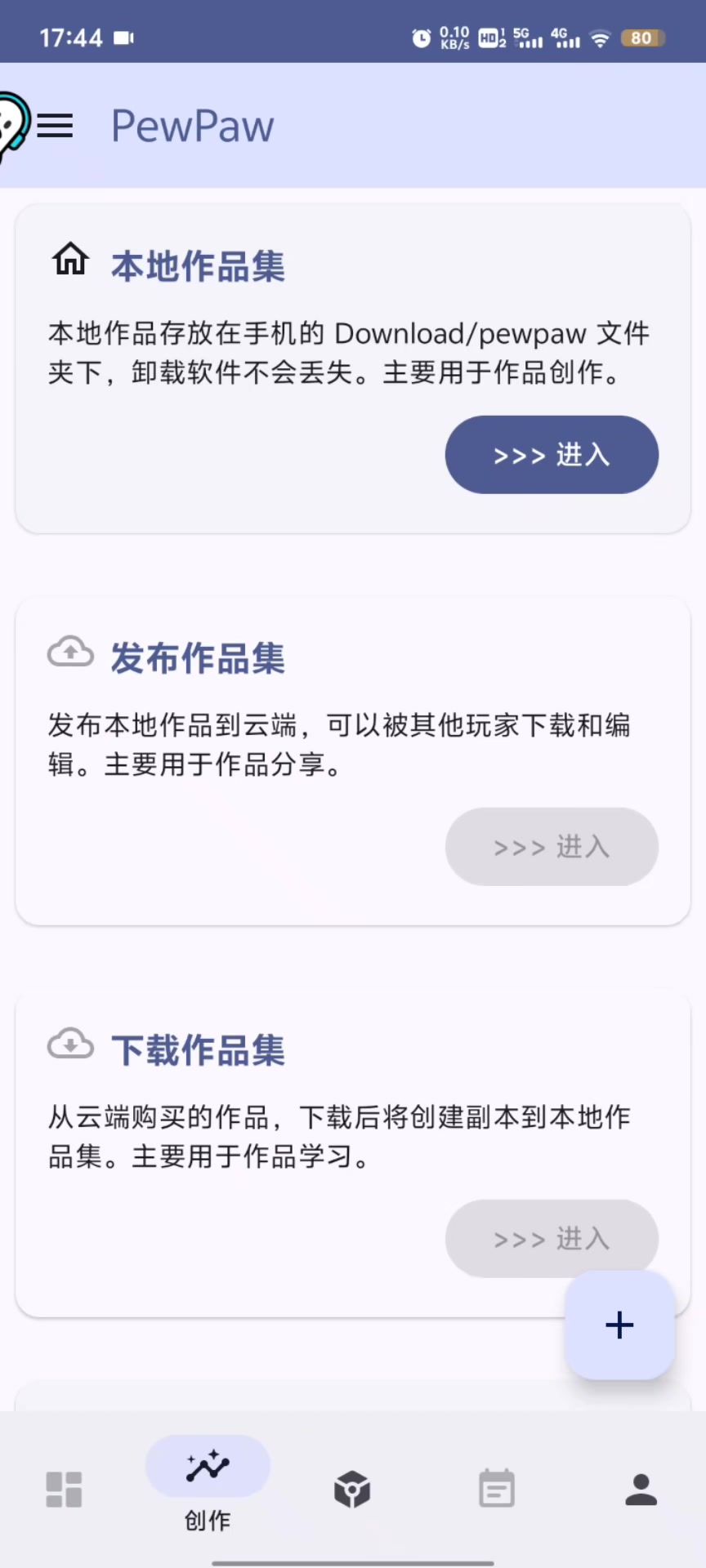This screenshot has width=706, height=1568.
Task: Tap the plus floating action button
Action: (x=619, y=1325)
